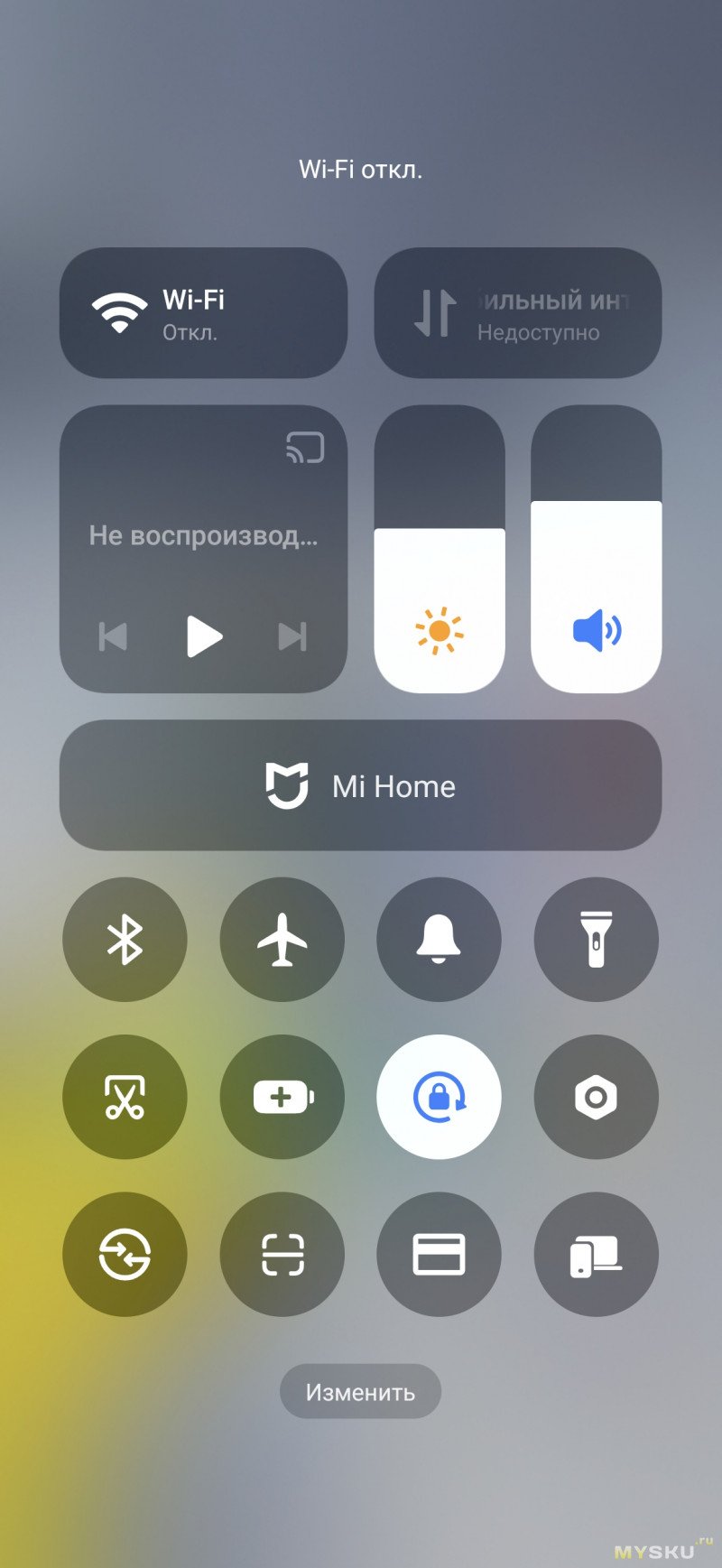The width and height of the screenshot is (722, 1568).
Task: Open the payment card shortcut
Action: pyautogui.click(x=439, y=1254)
